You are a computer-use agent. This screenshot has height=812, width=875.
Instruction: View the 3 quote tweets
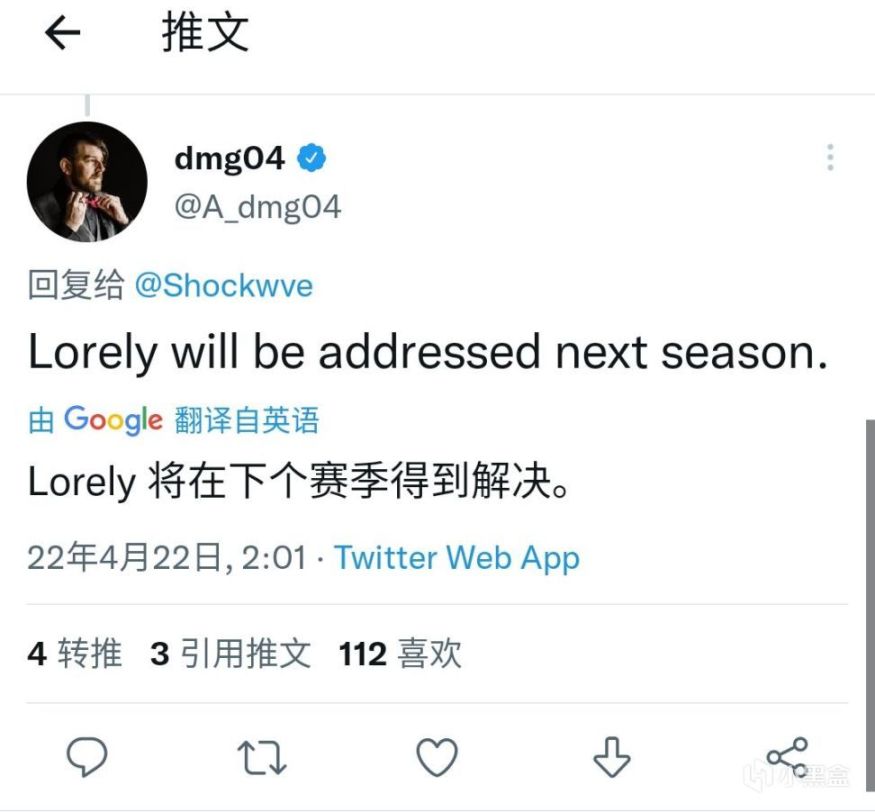pos(231,654)
